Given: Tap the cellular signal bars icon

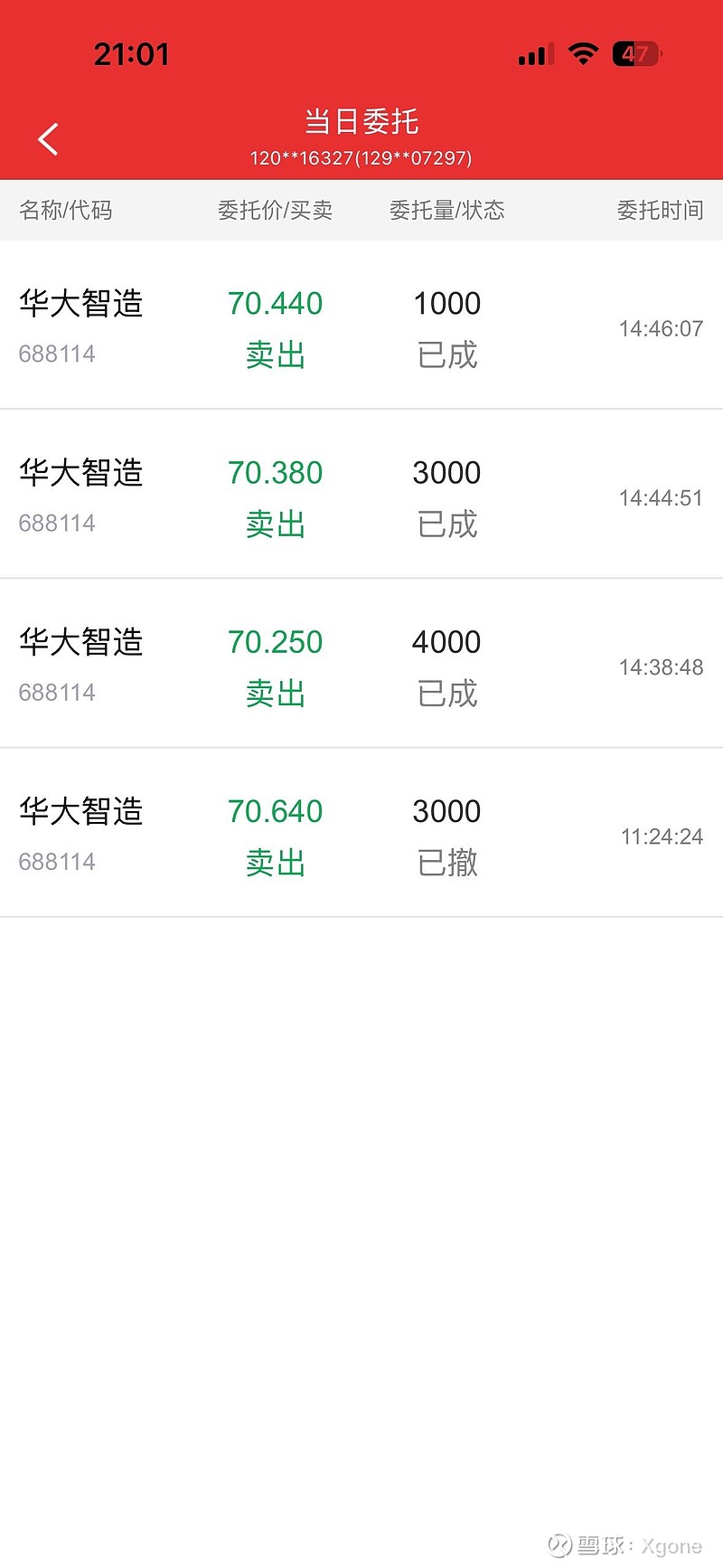Looking at the screenshot, I should (535, 54).
